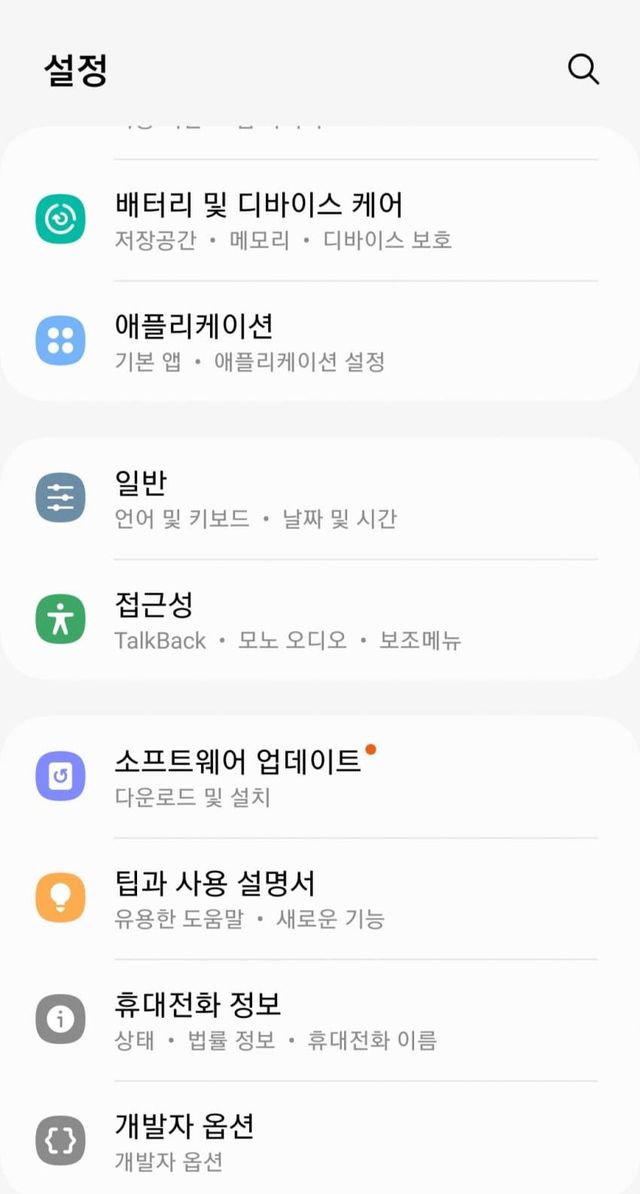Viewport: 640px width, 1194px height.
Task: Enter 개발자 옵션 menu
Action: click(x=320, y=1140)
